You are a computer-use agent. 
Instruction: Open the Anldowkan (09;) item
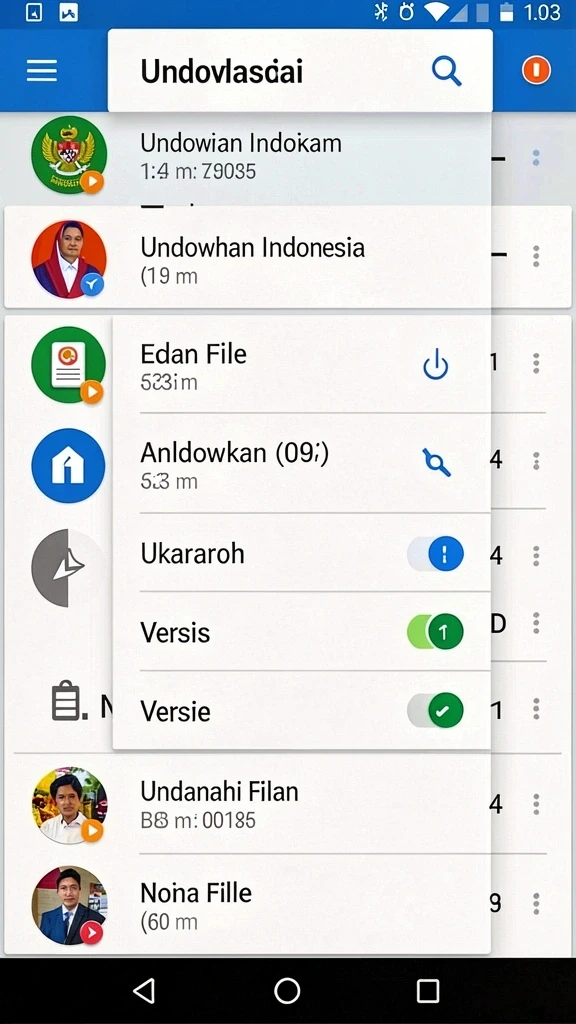click(302, 463)
